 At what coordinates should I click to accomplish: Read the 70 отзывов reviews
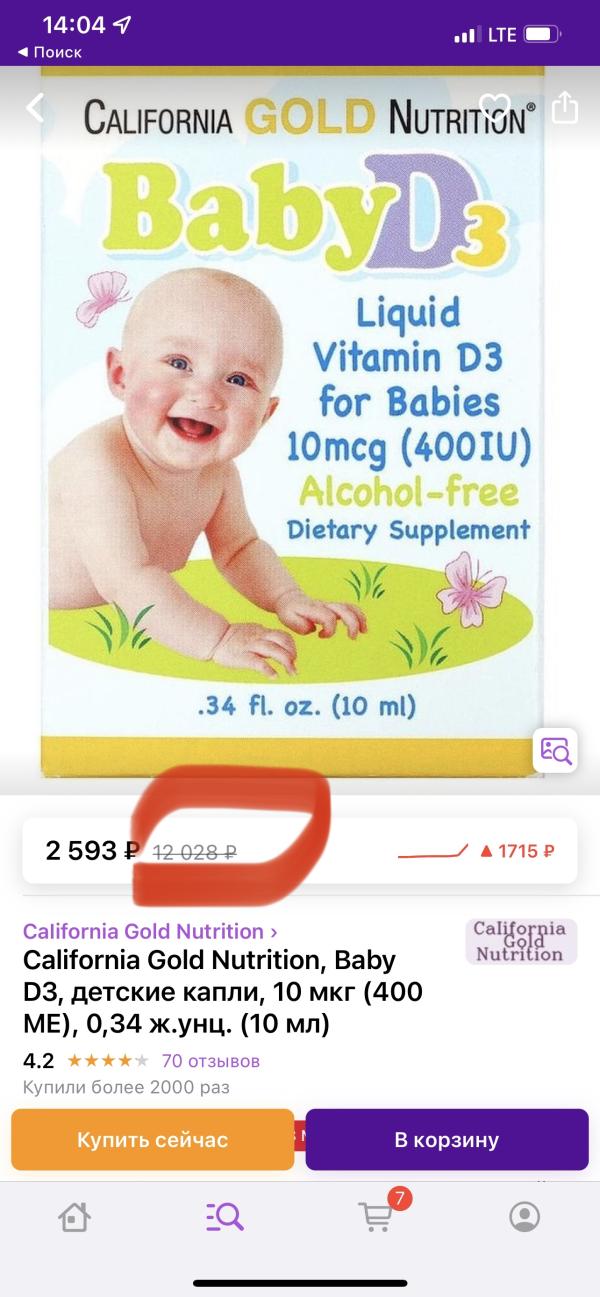coord(210,1060)
